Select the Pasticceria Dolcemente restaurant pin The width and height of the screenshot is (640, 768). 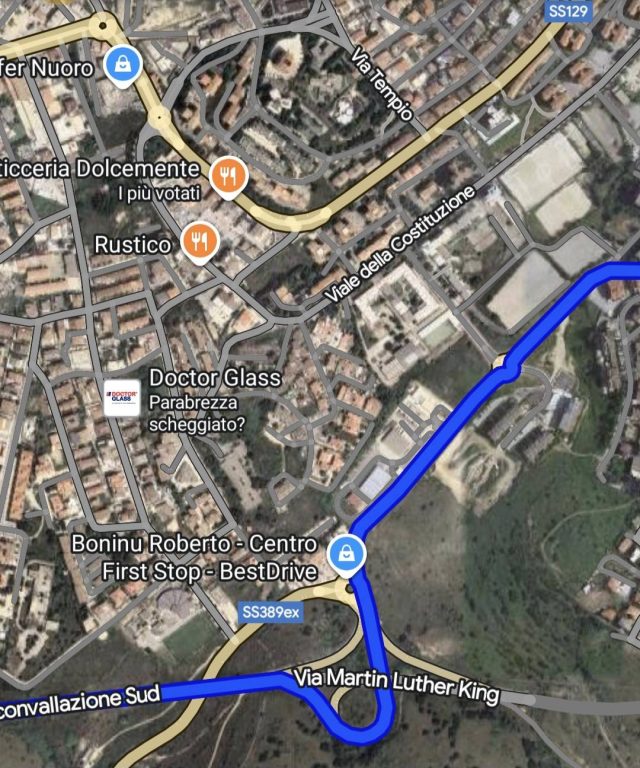click(231, 176)
